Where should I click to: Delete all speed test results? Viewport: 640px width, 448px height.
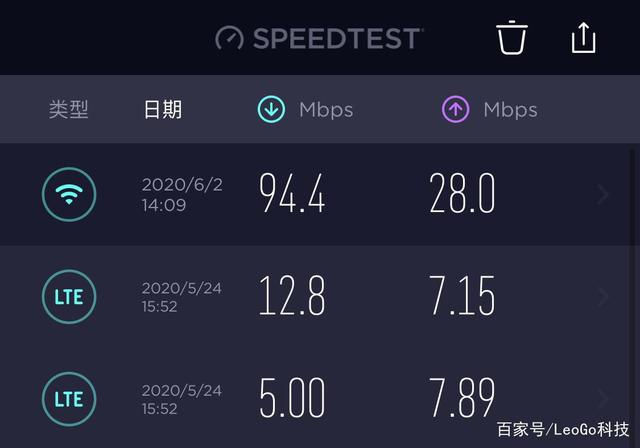(511, 38)
